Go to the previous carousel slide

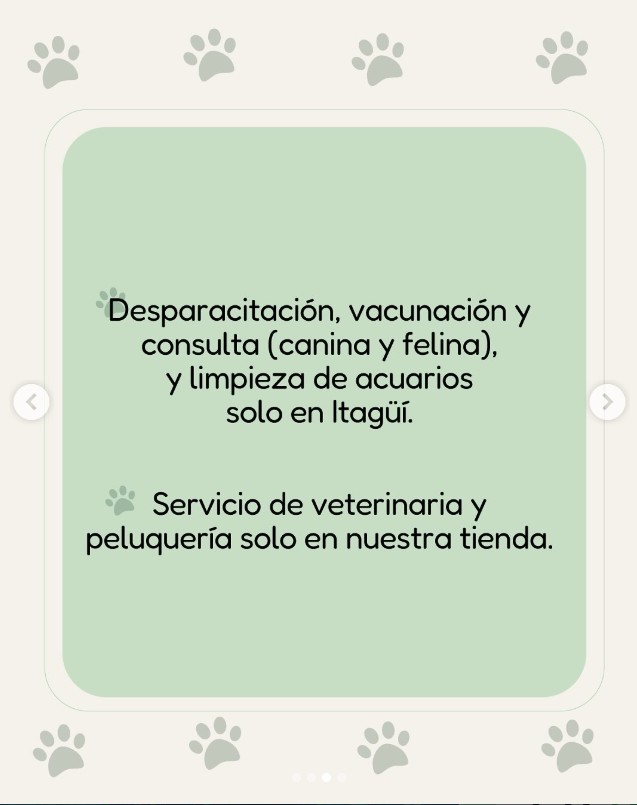(x=31, y=402)
